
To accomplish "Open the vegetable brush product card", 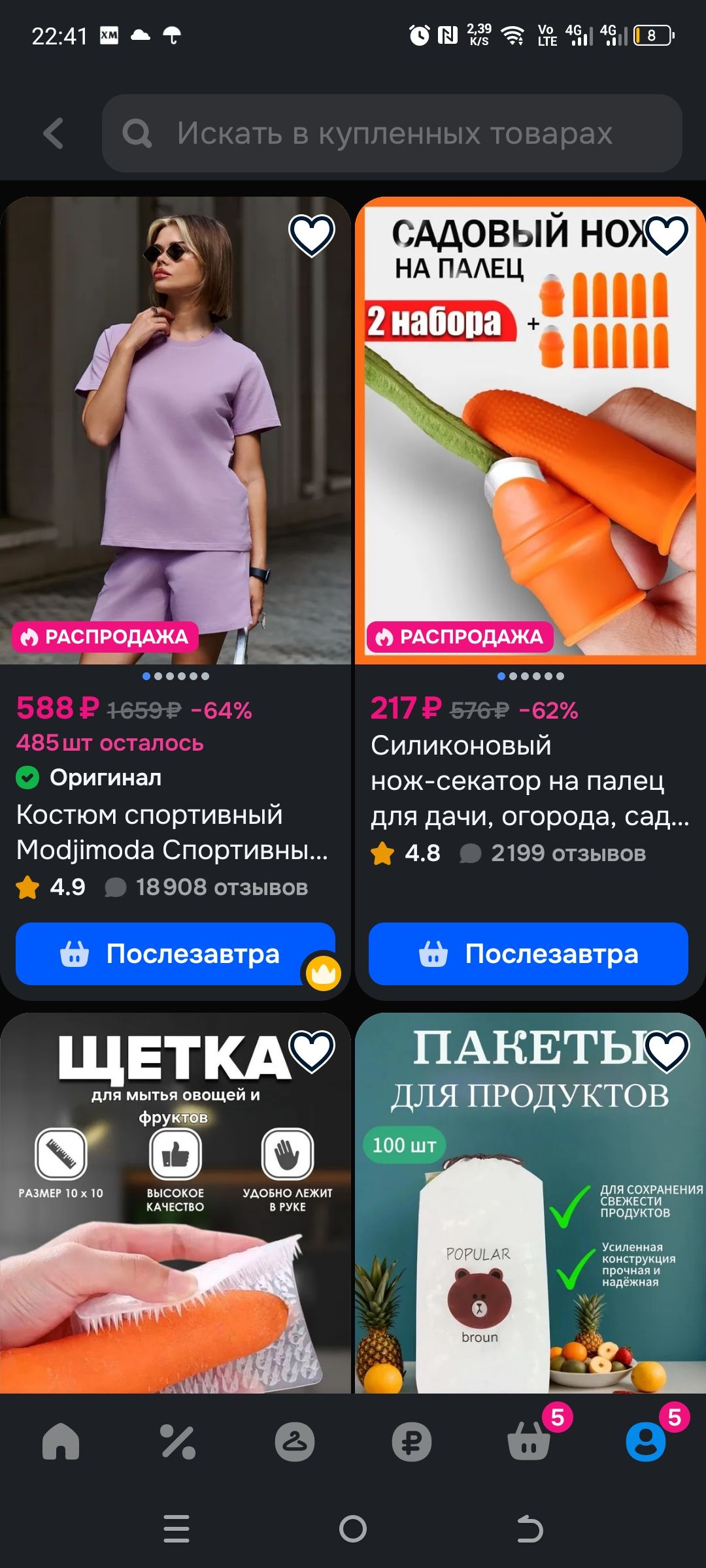I will coord(175,1203).
